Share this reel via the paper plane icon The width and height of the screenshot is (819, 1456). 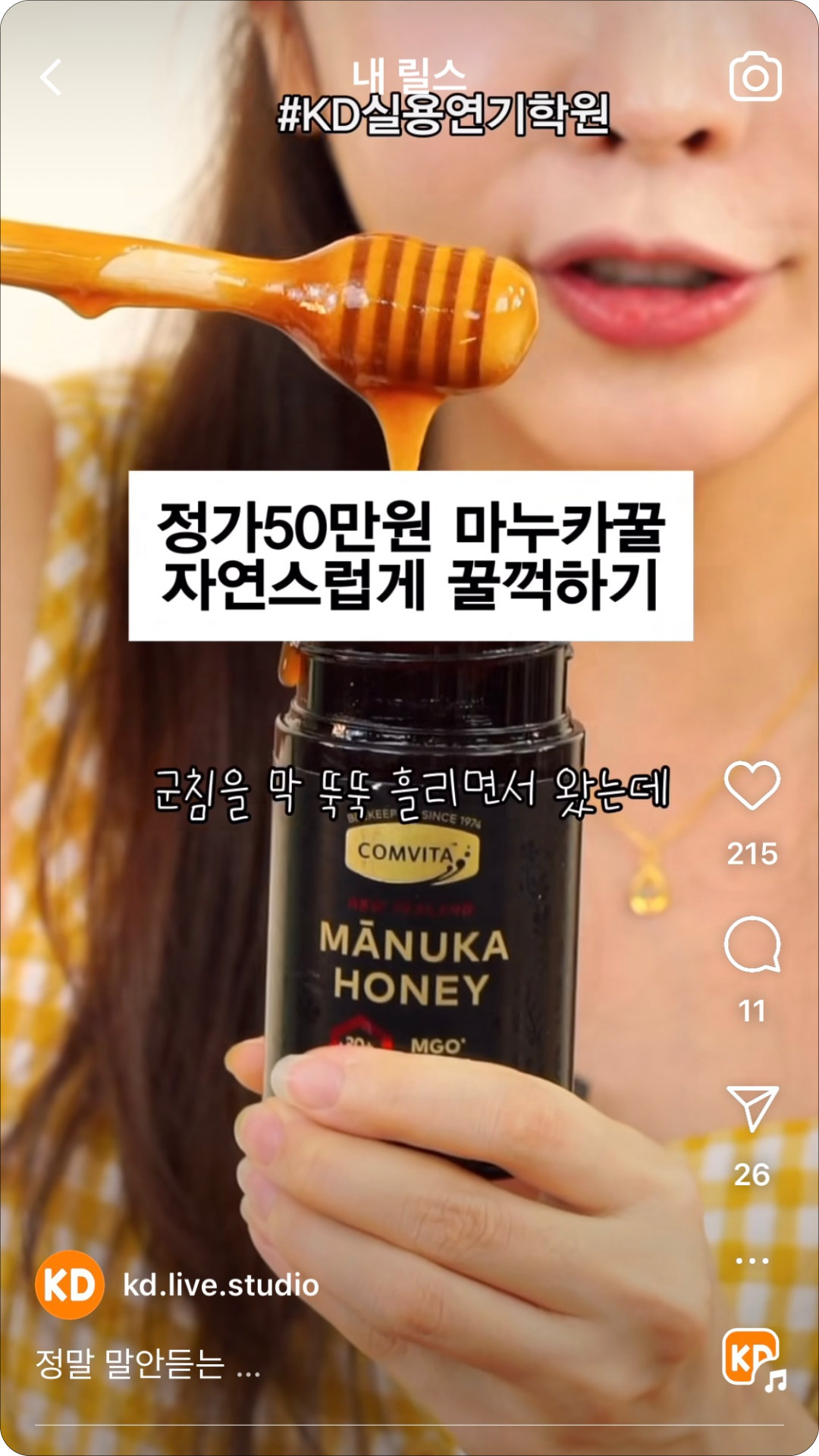click(x=752, y=1108)
